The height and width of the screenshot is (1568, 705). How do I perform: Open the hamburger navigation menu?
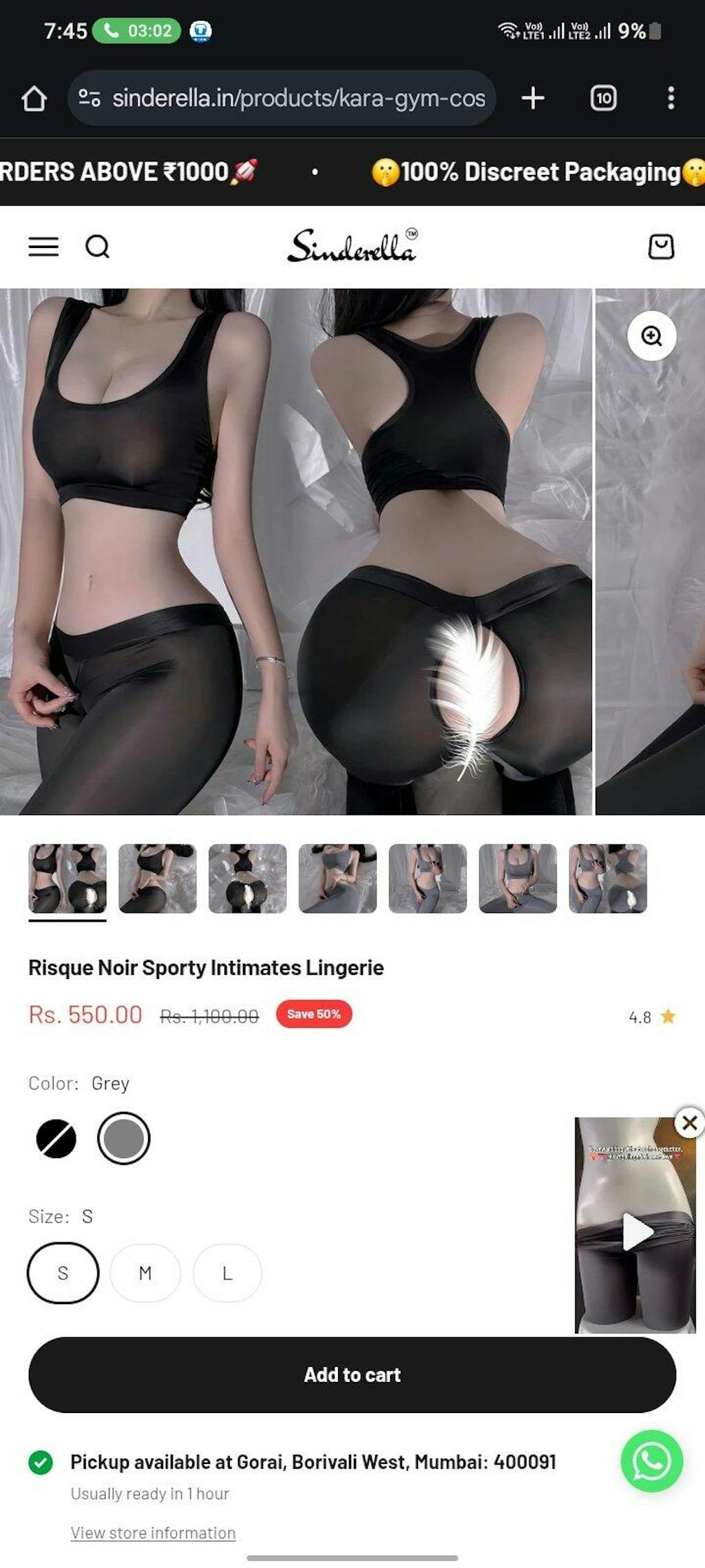pyautogui.click(x=43, y=247)
